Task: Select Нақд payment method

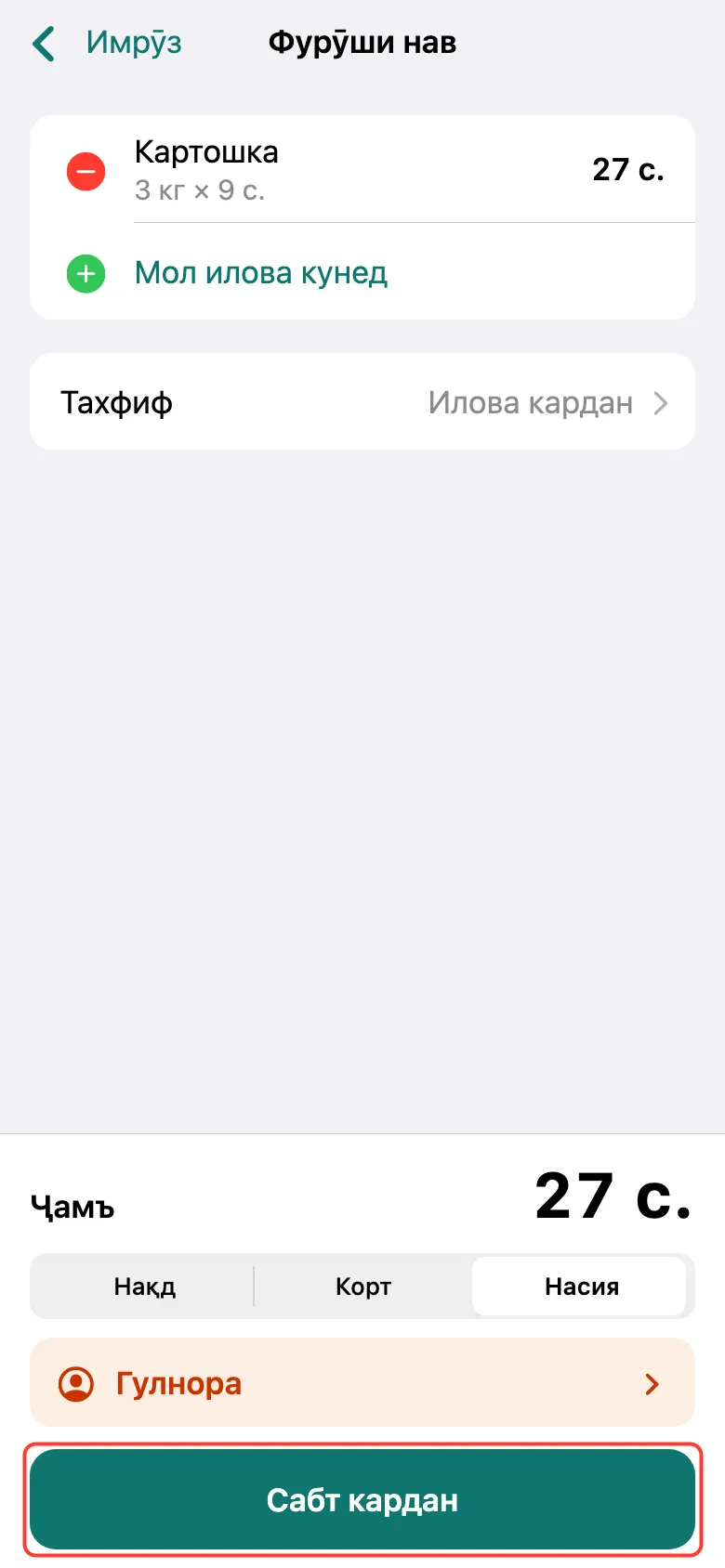Action: pyautogui.click(x=144, y=1287)
